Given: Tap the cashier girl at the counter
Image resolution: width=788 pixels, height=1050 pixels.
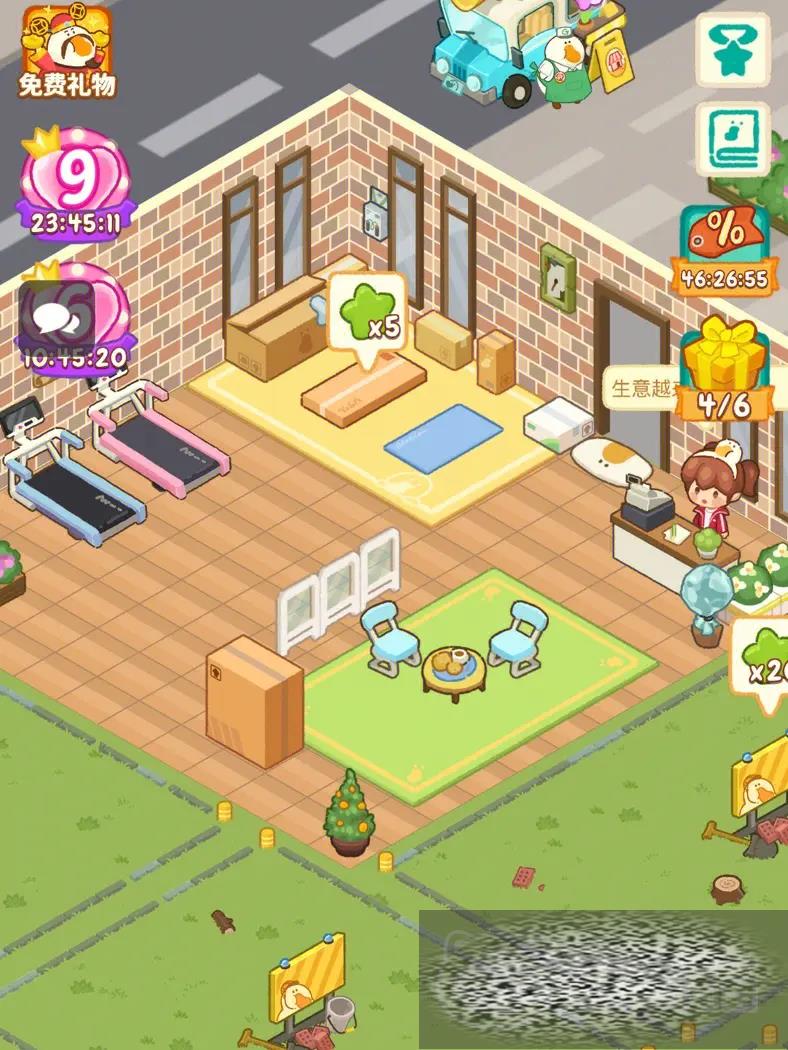Looking at the screenshot, I should (706, 490).
